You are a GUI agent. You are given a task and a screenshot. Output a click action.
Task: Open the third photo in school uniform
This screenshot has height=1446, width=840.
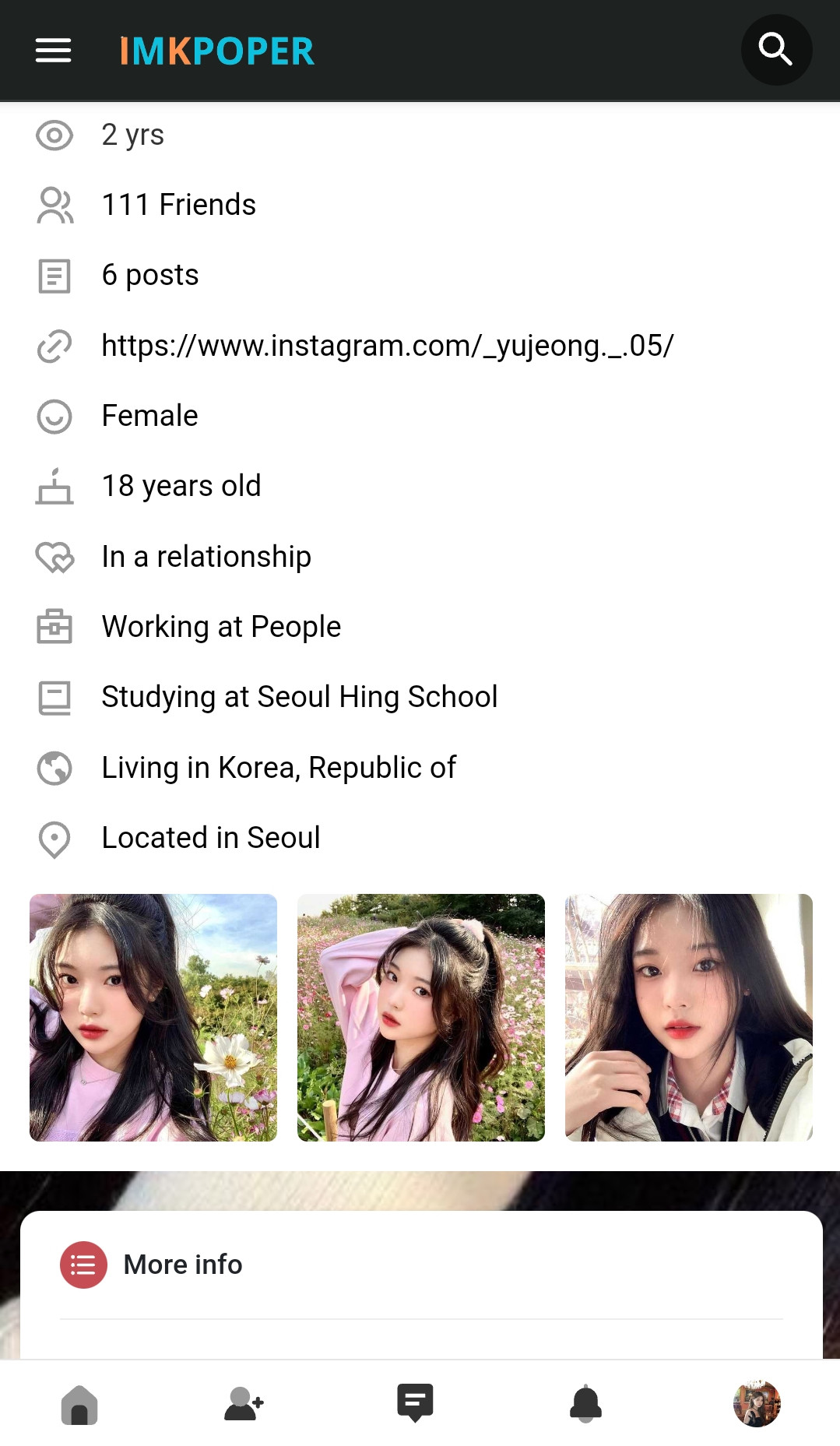click(688, 1017)
